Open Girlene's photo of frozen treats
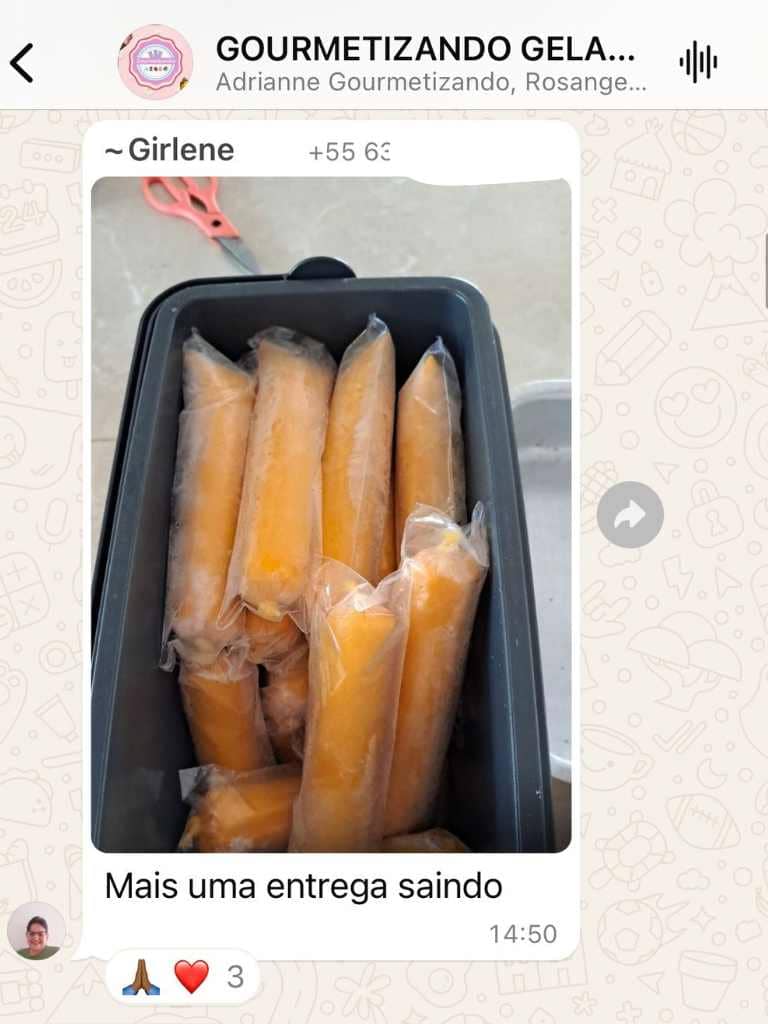The height and width of the screenshot is (1024, 768). (331, 515)
